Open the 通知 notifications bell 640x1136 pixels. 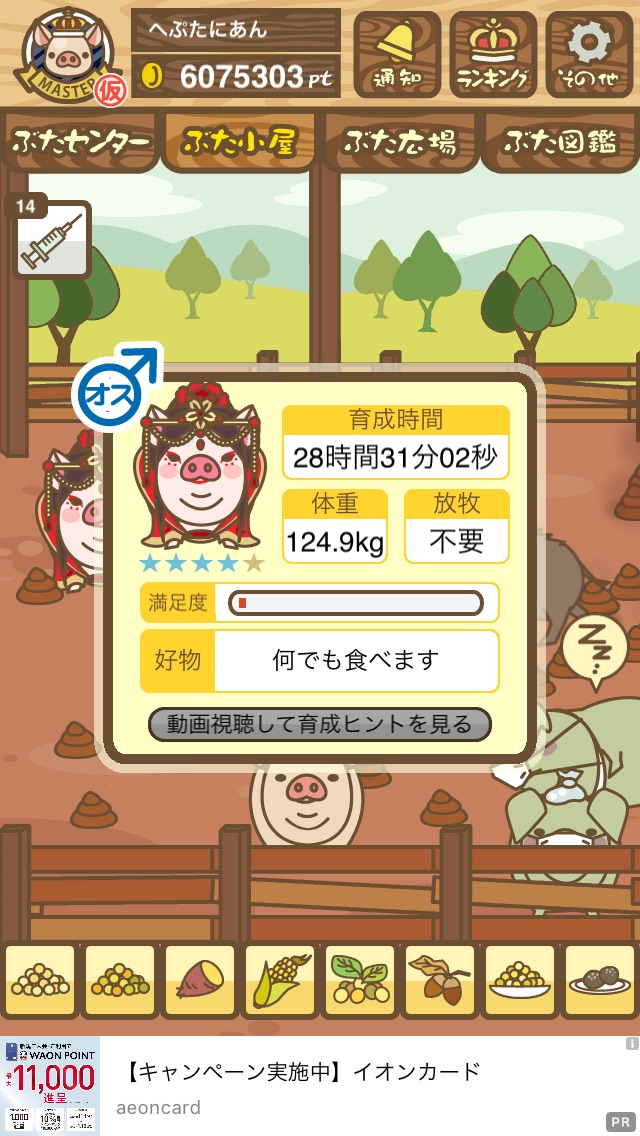point(396,54)
